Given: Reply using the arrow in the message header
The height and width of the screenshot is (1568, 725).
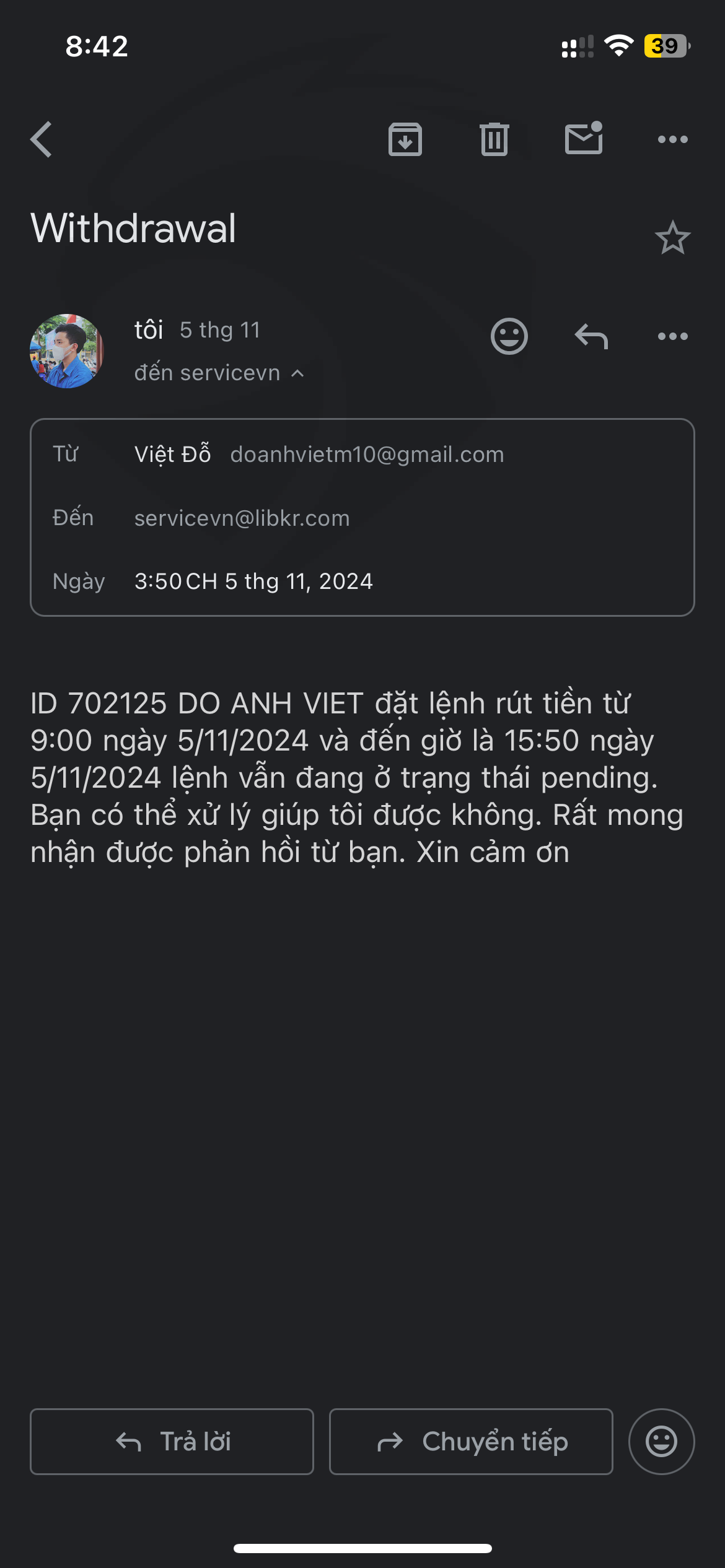Looking at the screenshot, I should (591, 336).
